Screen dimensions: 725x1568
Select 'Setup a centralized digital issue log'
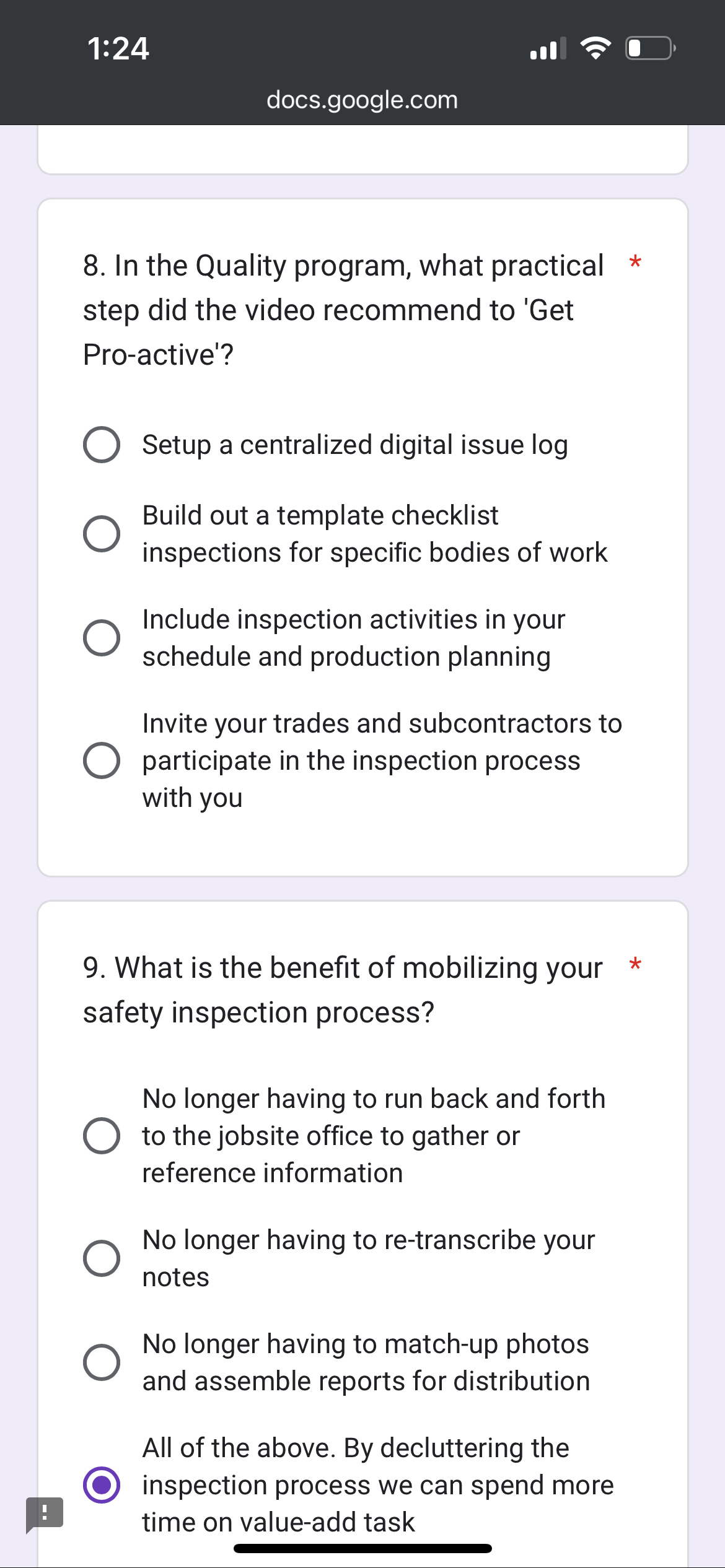click(102, 445)
